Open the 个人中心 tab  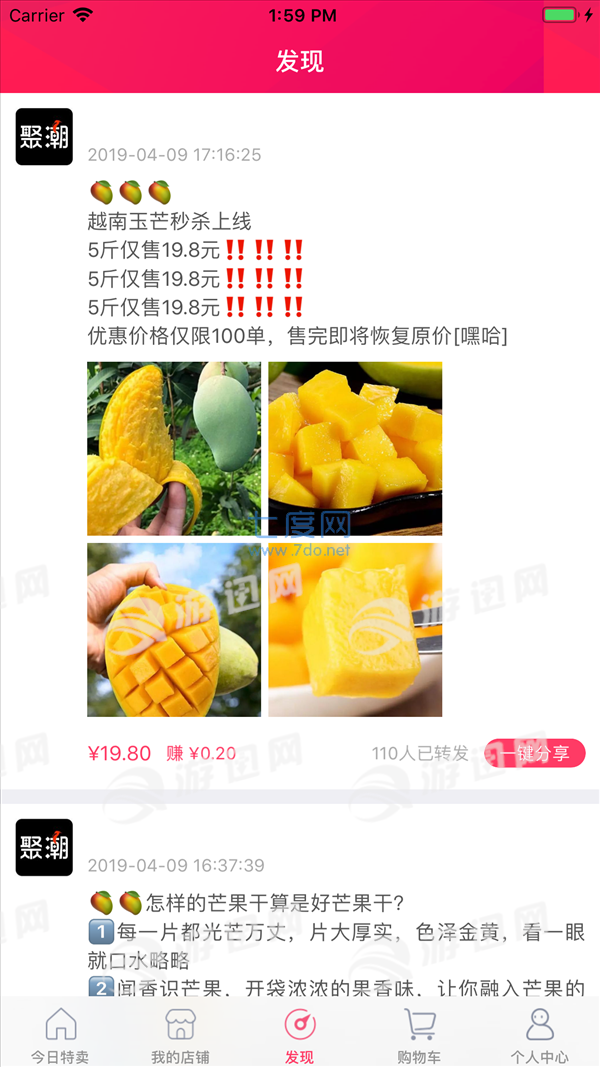(x=539, y=1035)
